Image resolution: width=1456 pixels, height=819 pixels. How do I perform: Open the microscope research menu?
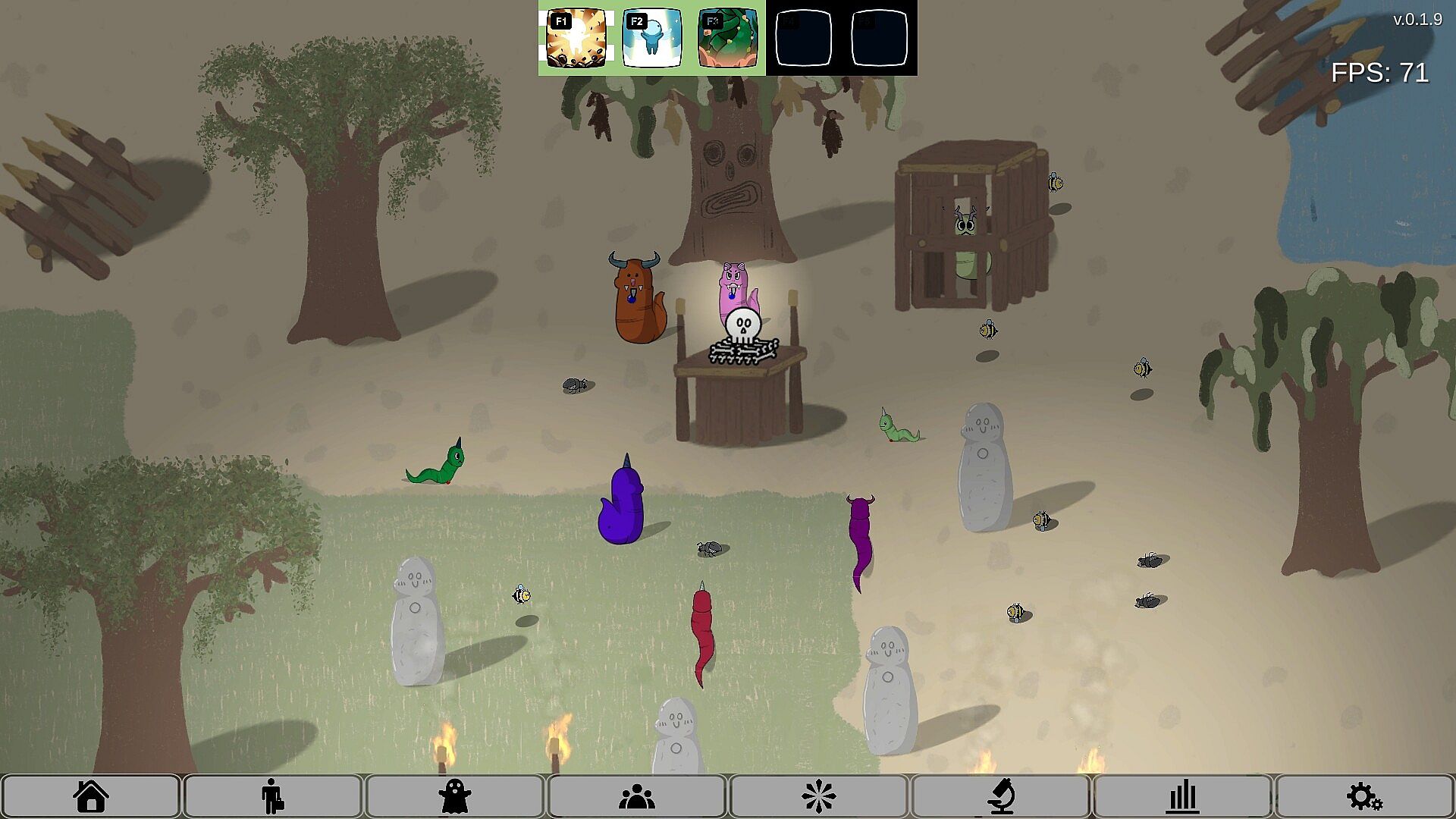pos(1000,796)
